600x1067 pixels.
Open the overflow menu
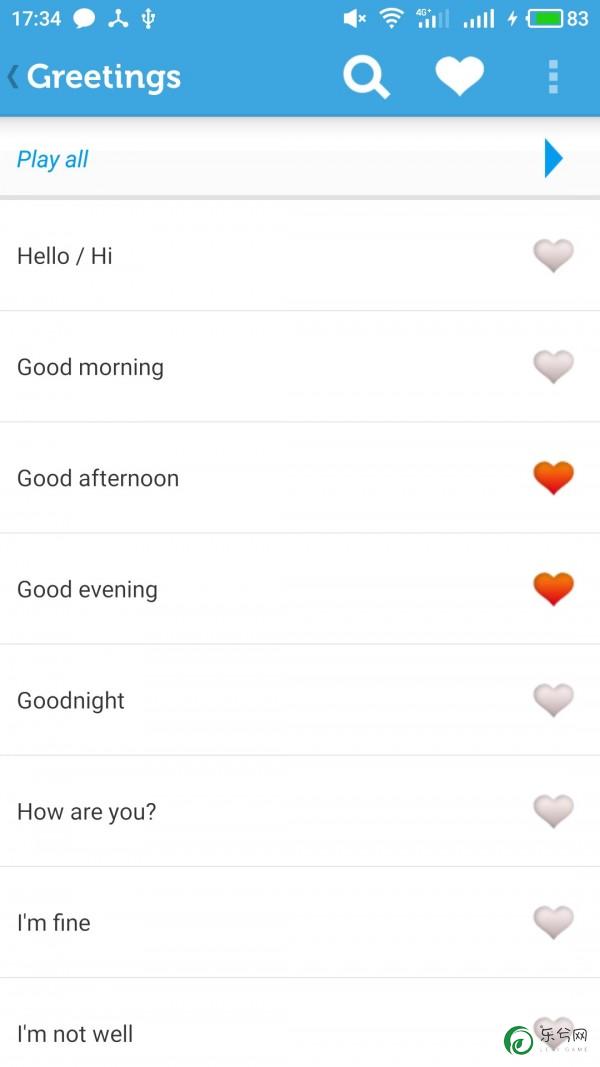pos(553,76)
